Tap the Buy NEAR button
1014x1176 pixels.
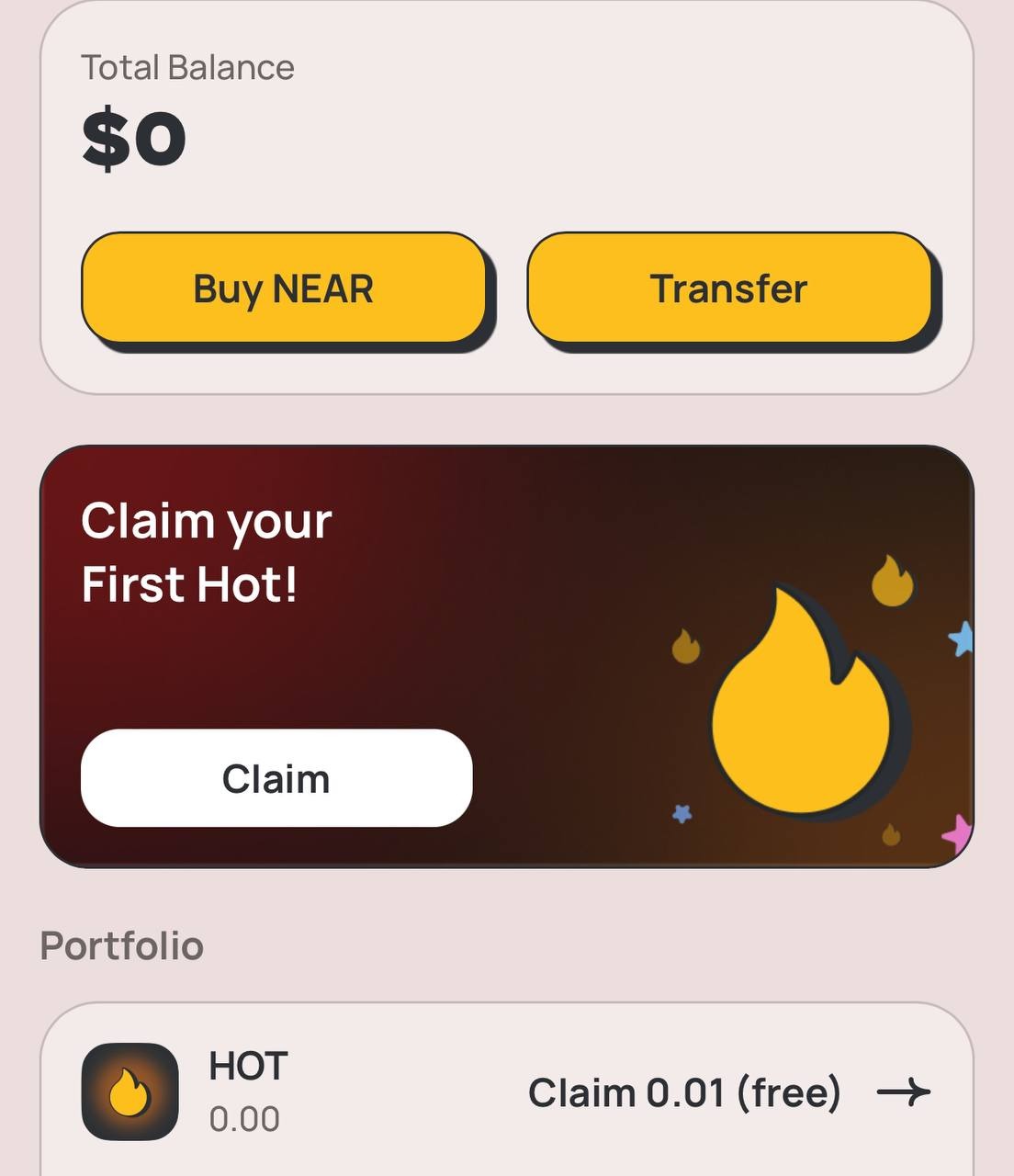point(283,288)
